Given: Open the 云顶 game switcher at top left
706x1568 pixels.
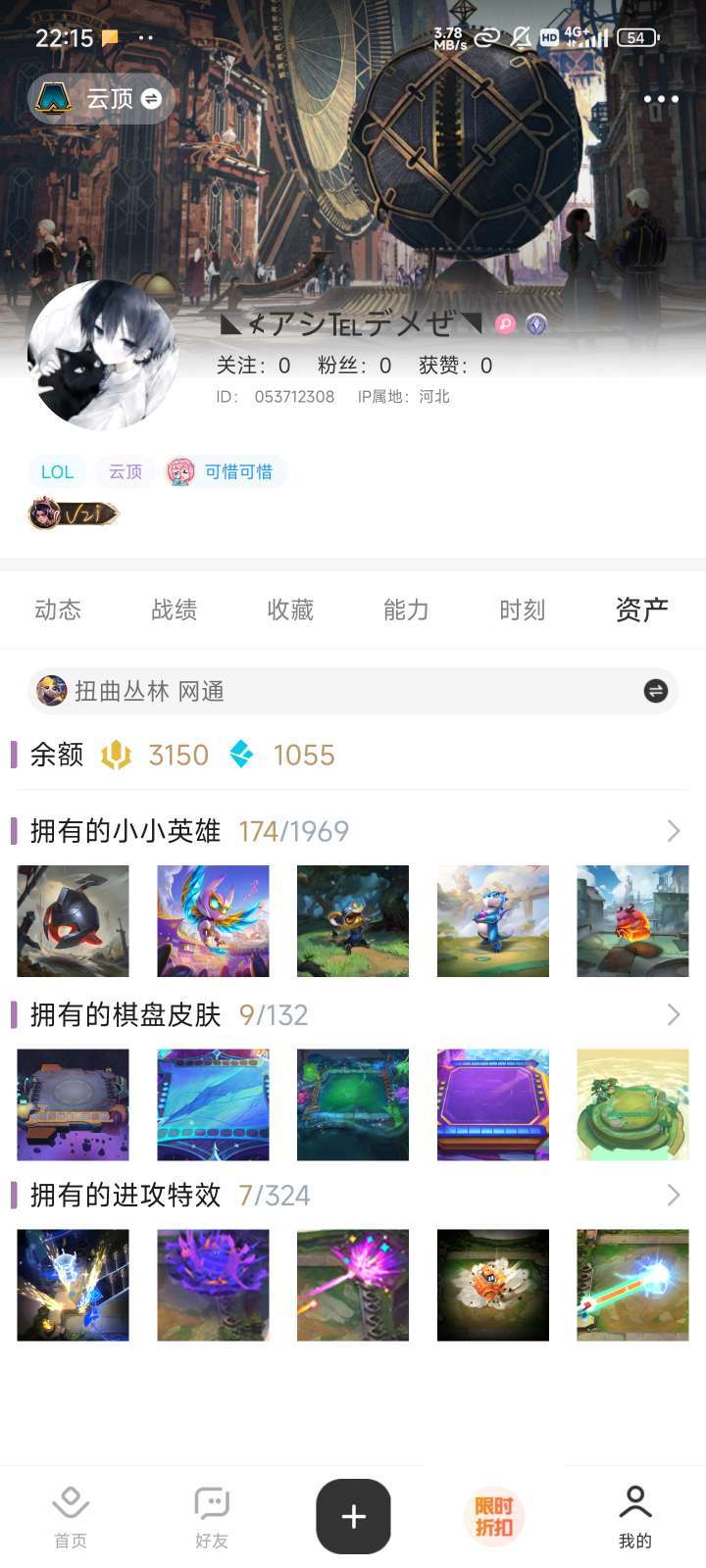Looking at the screenshot, I should [101, 98].
